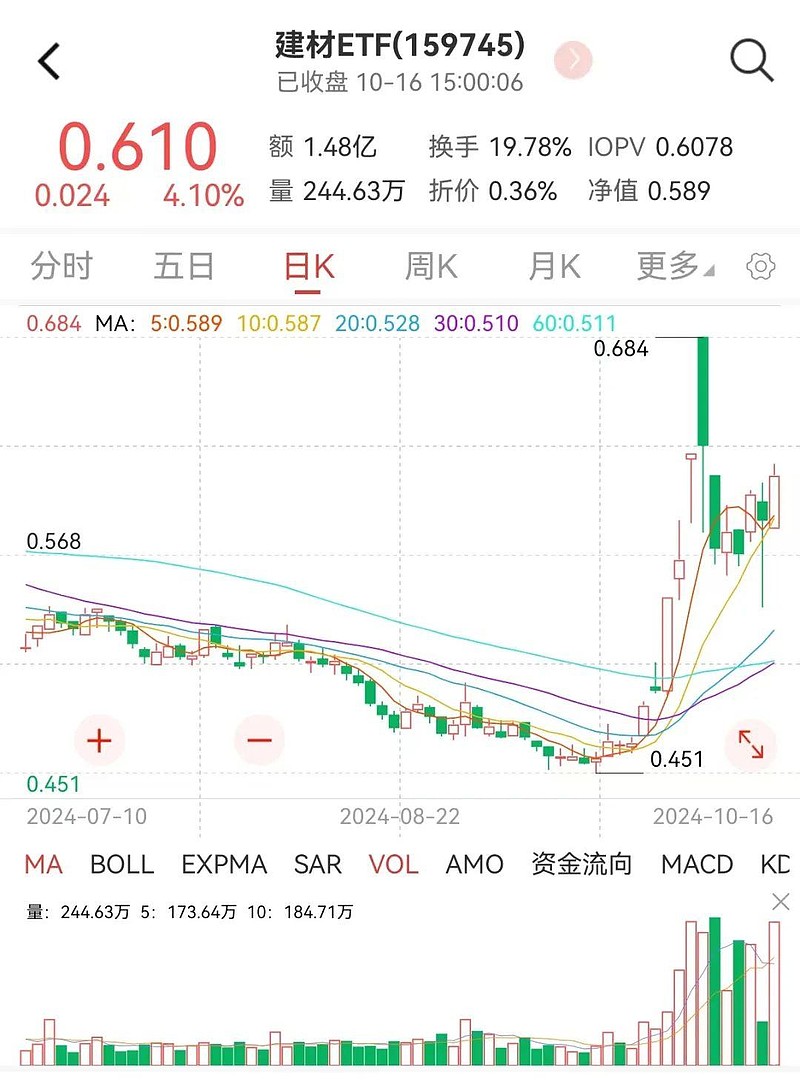Screen dimensions: 800x1084
Task: Open the search function
Action: pyautogui.click(x=749, y=60)
